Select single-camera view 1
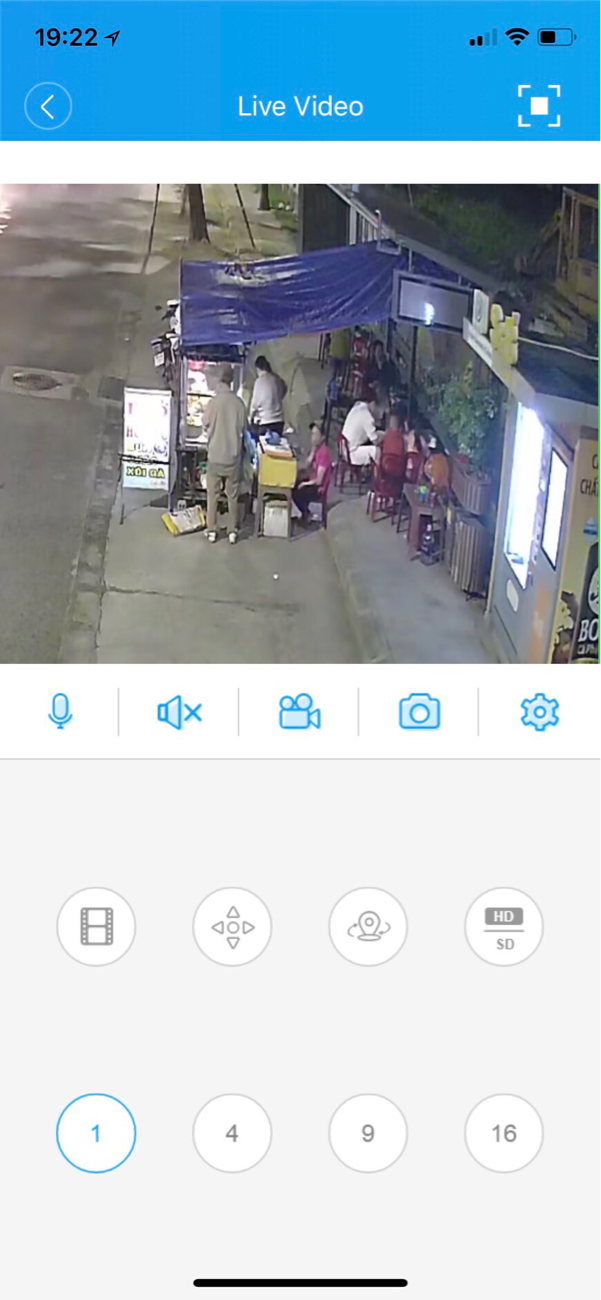The image size is (601, 1300). pyautogui.click(x=96, y=1133)
